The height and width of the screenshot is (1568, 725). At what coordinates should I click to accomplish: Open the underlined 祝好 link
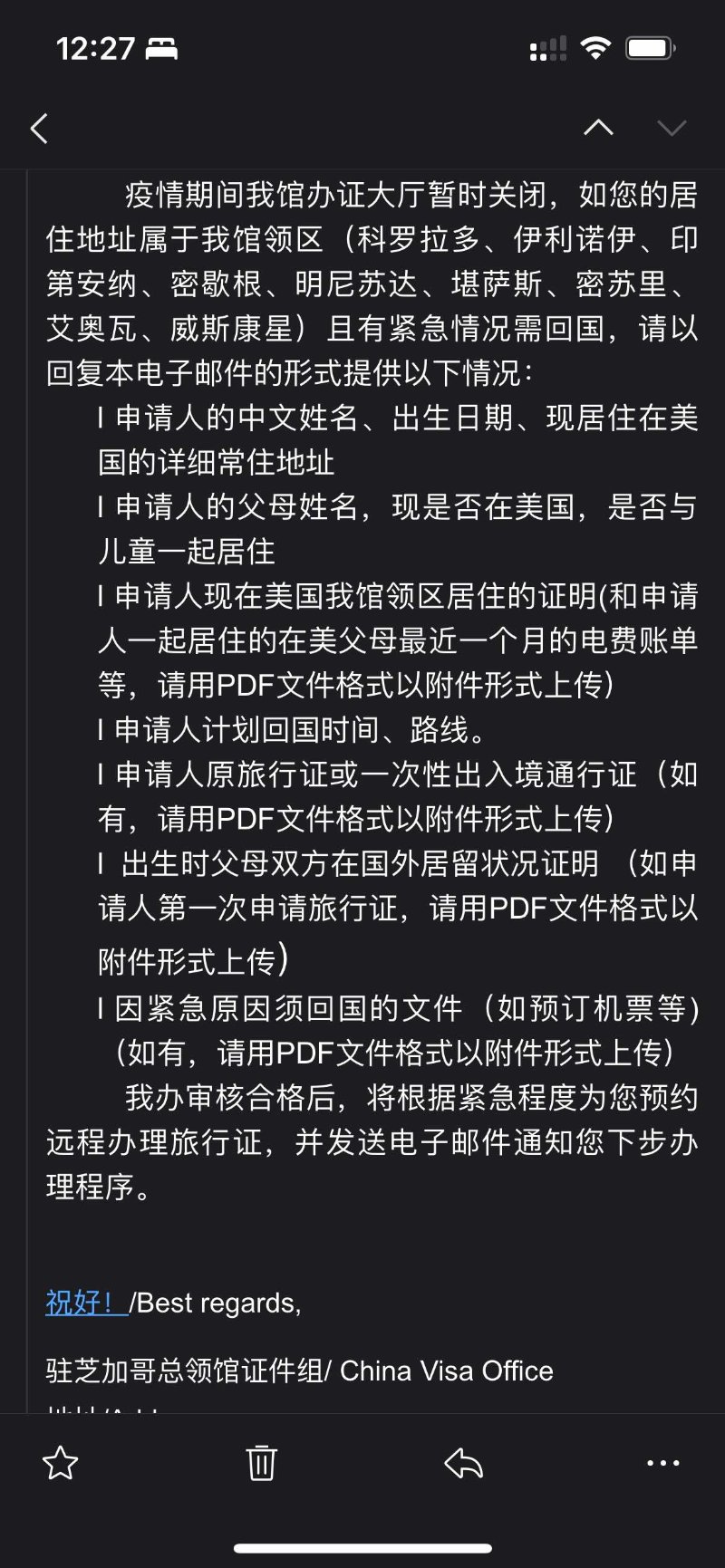85,1303
